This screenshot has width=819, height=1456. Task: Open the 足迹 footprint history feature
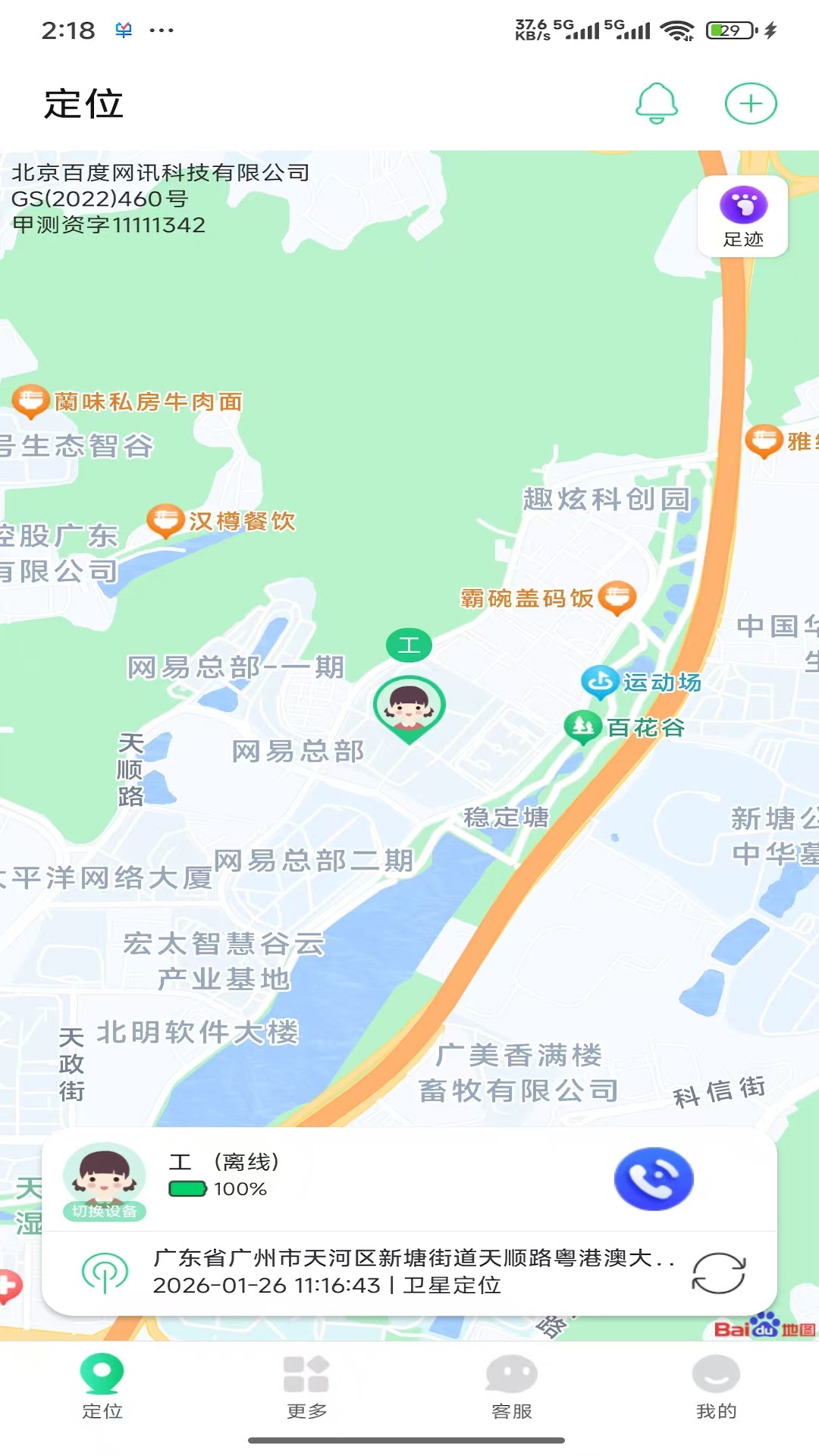pos(742,215)
